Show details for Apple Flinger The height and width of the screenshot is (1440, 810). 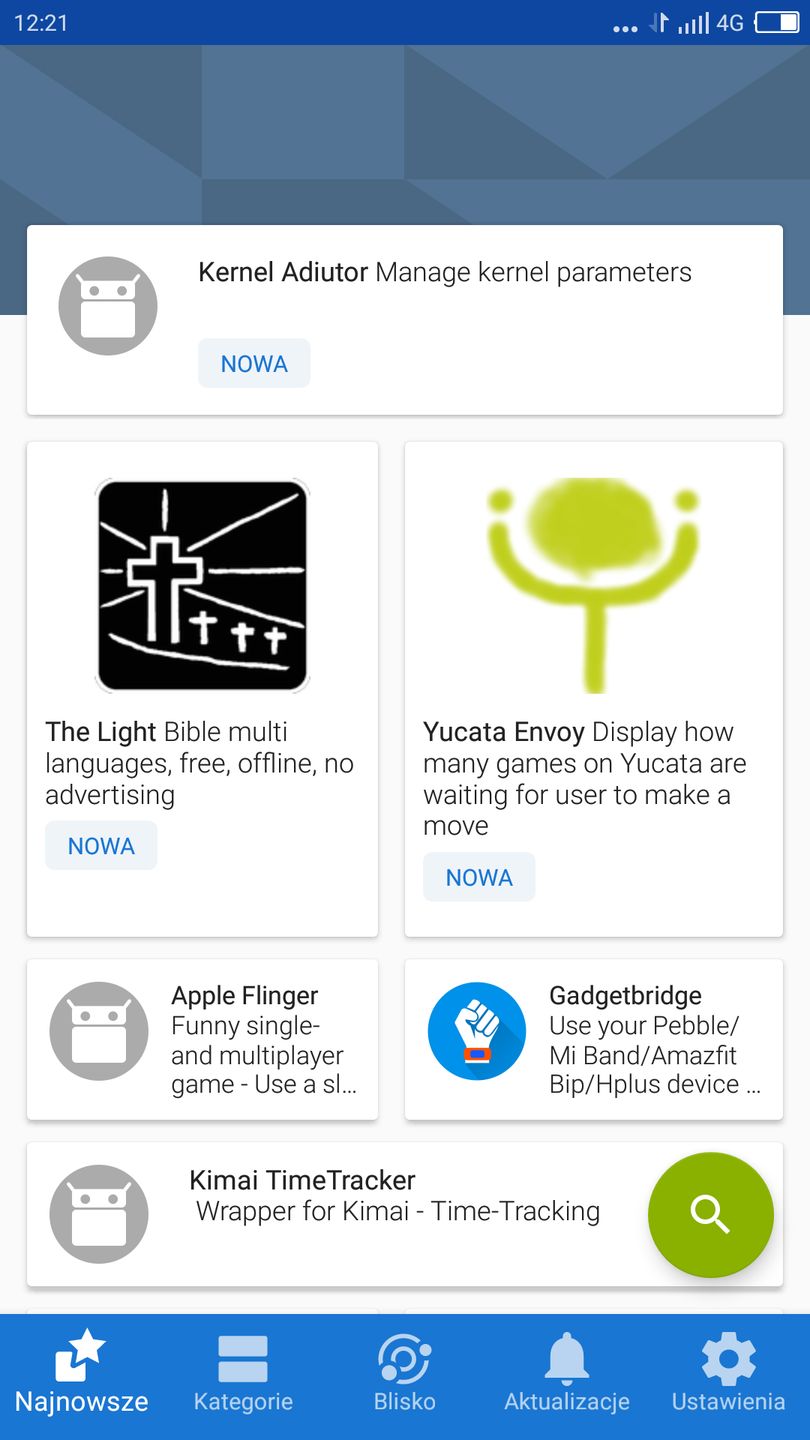pyautogui.click(x=202, y=1039)
